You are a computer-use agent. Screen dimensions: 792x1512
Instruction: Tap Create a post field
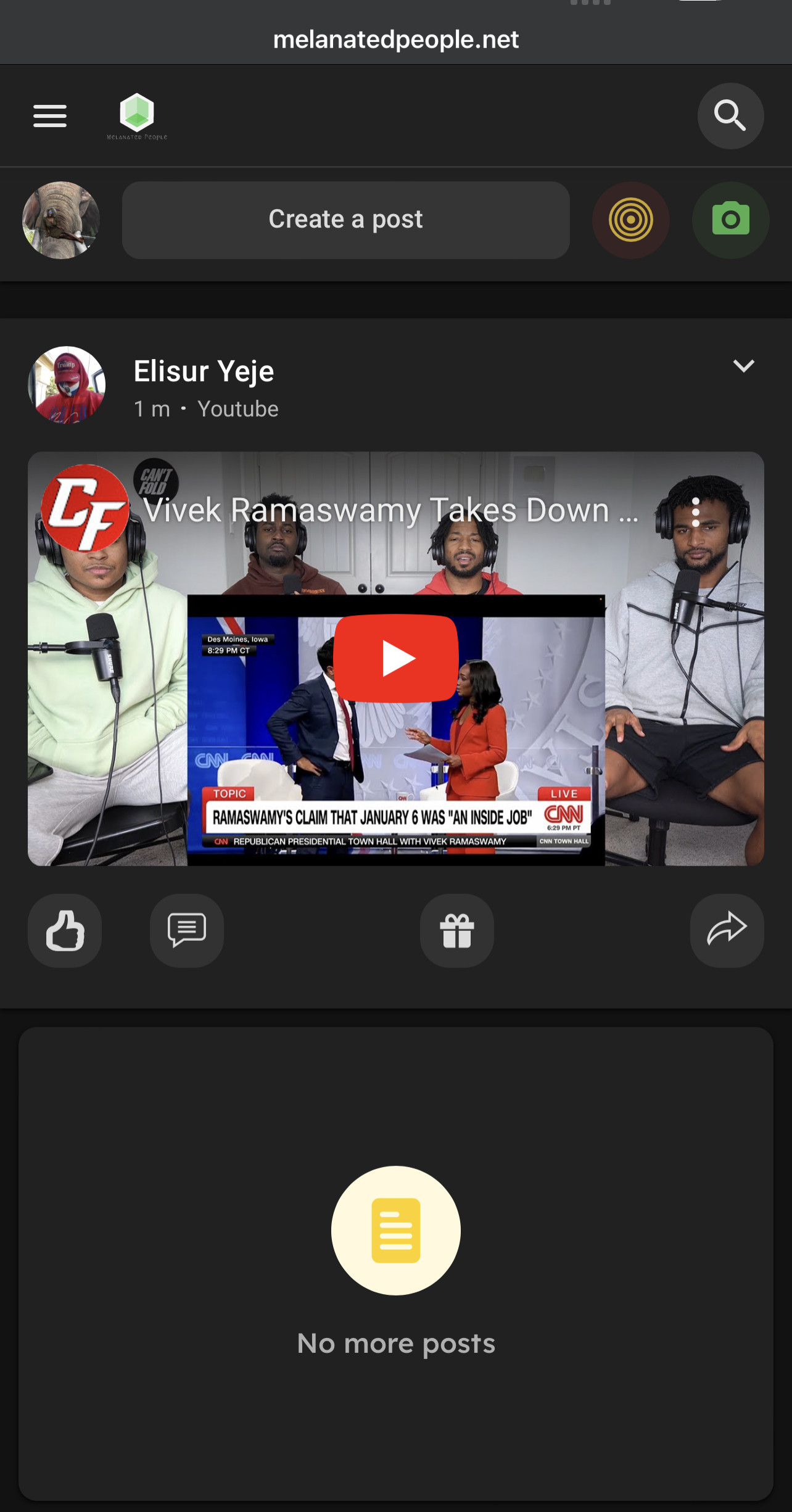pyautogui.click(x=345, y=220)
